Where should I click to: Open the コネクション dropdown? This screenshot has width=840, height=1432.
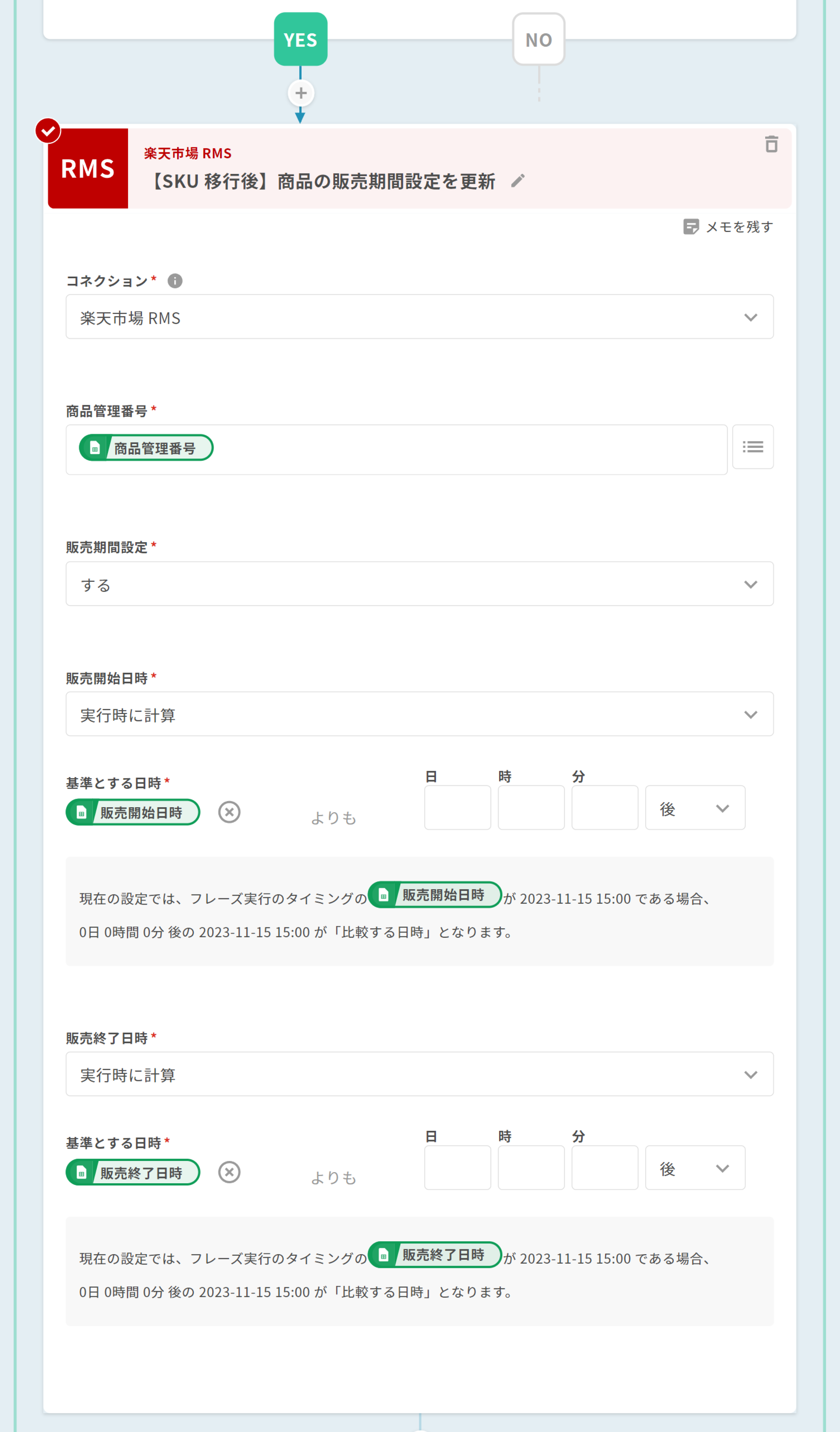[x=419, y=317]
